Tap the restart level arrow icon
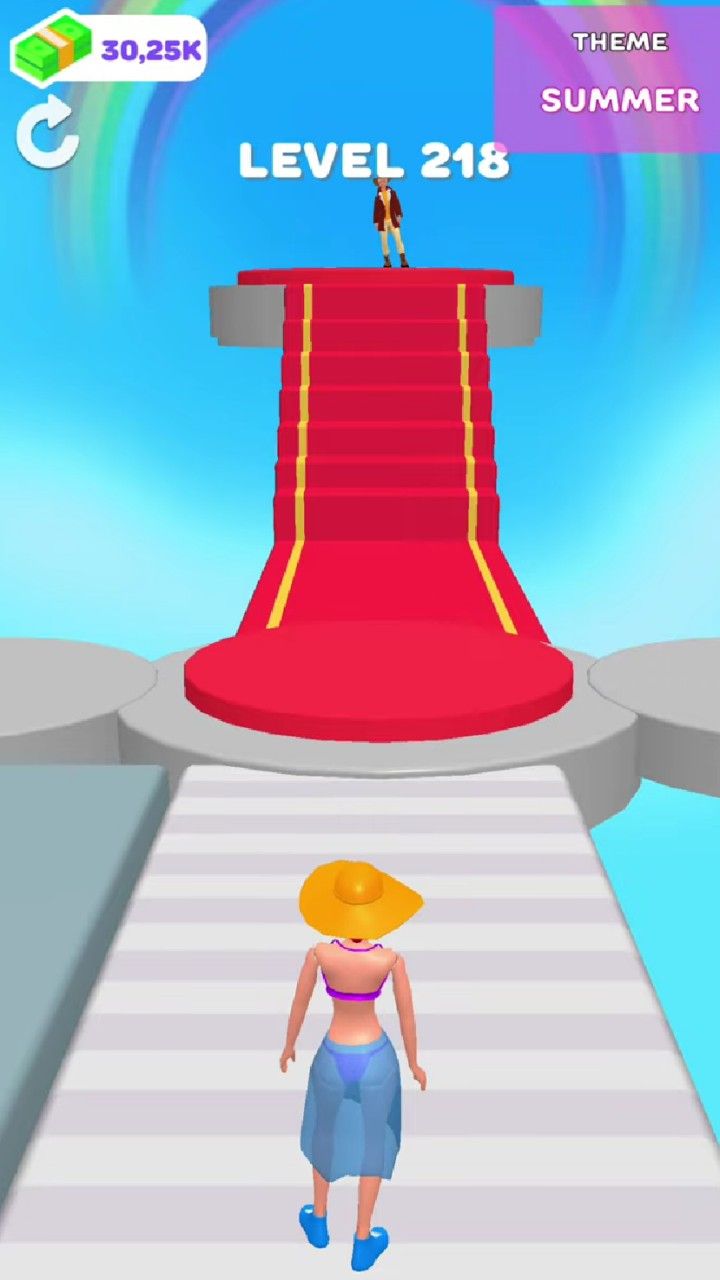Viewport: 720px width, 1280px height. click(47, 134)
